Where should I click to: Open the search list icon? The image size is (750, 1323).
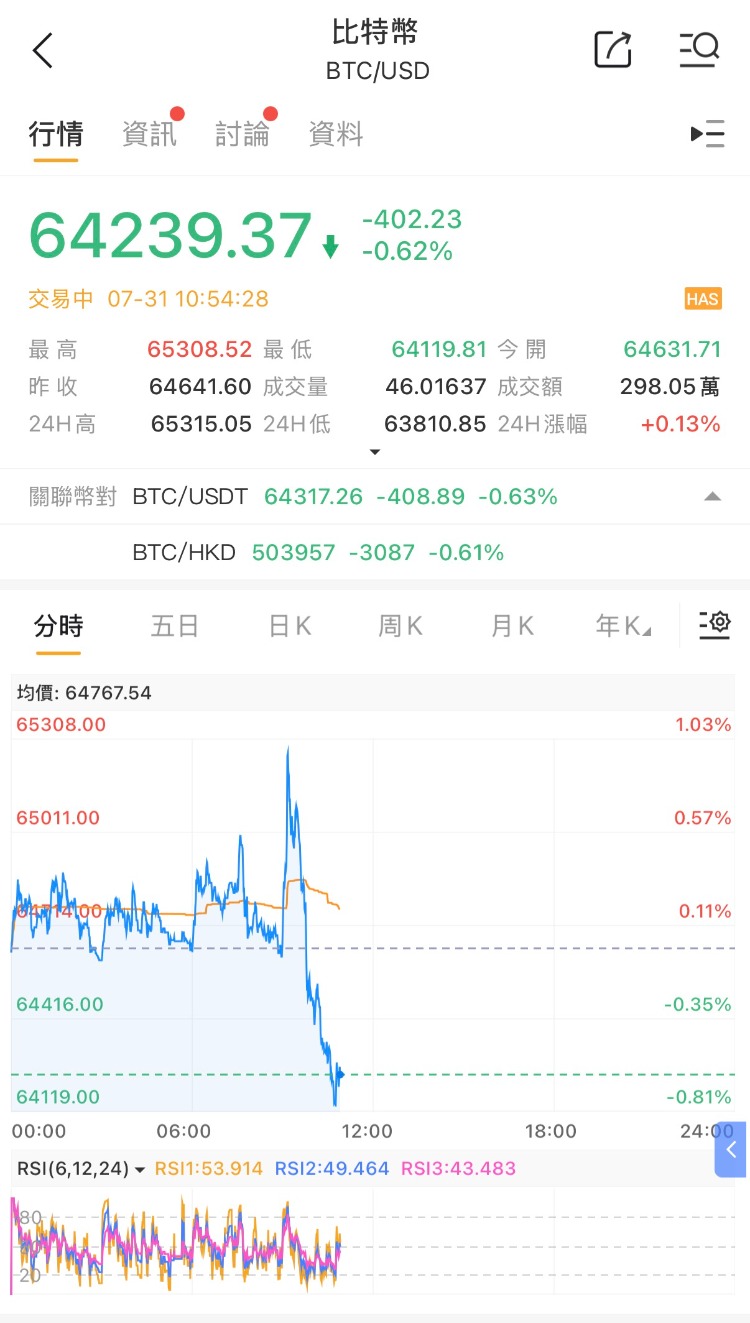point(699,49)
